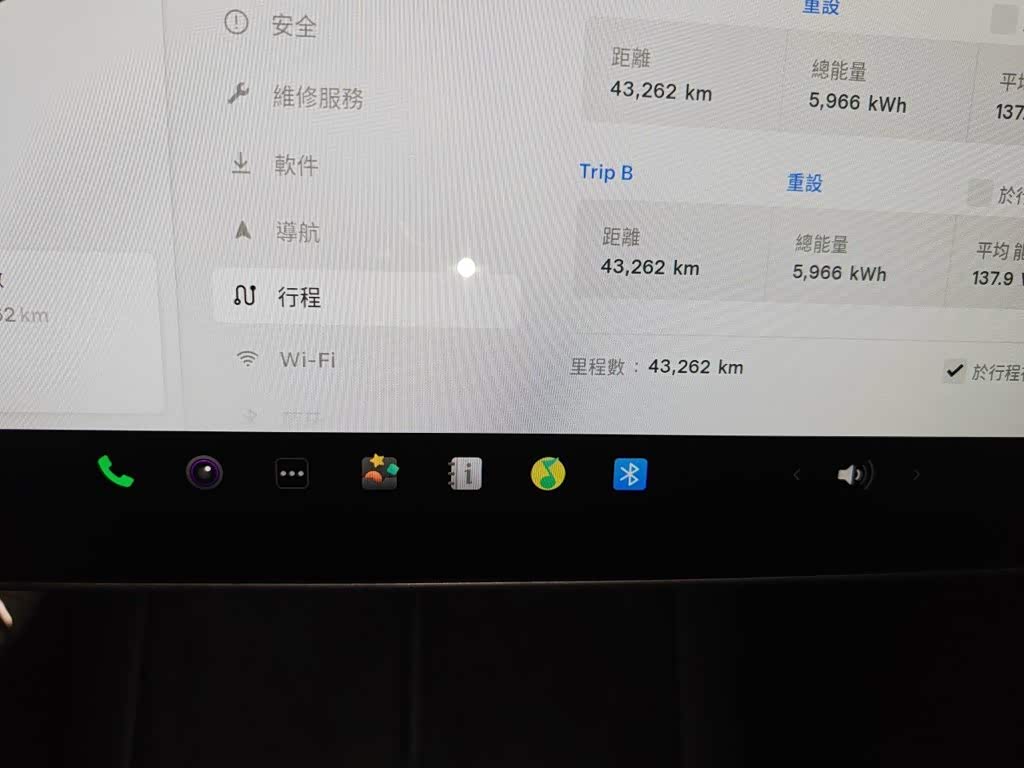Select the 行程 menu item
Viewport: 1024px width, 768px height.
[x=367, y=297]
